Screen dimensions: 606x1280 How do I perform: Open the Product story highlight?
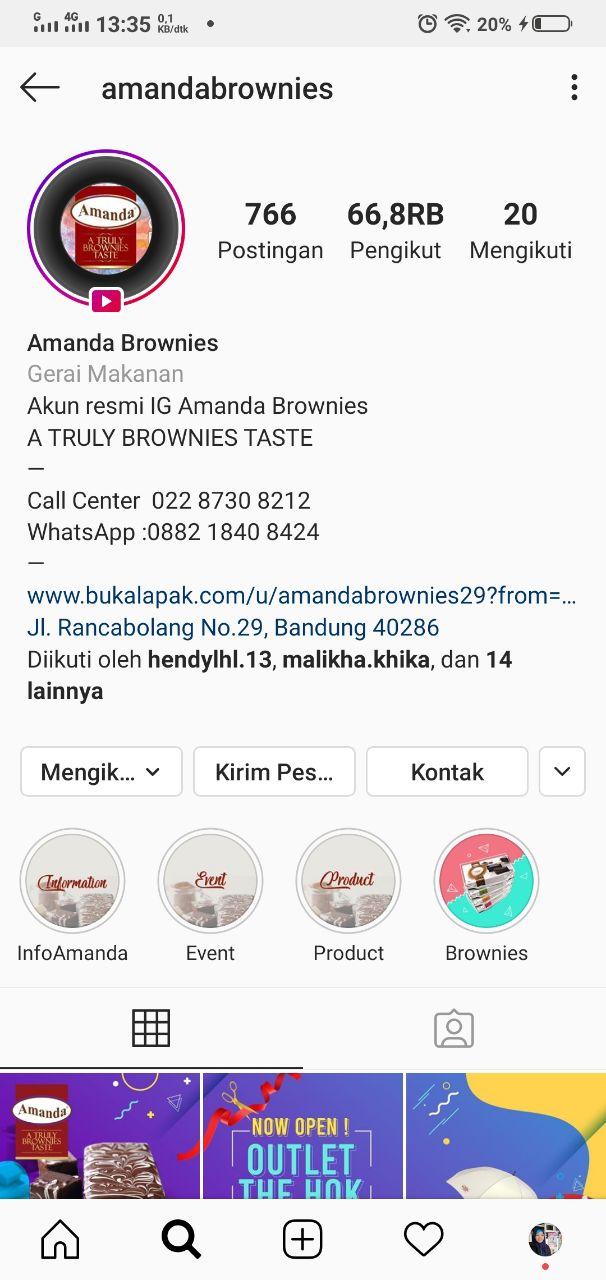(348, 881)
